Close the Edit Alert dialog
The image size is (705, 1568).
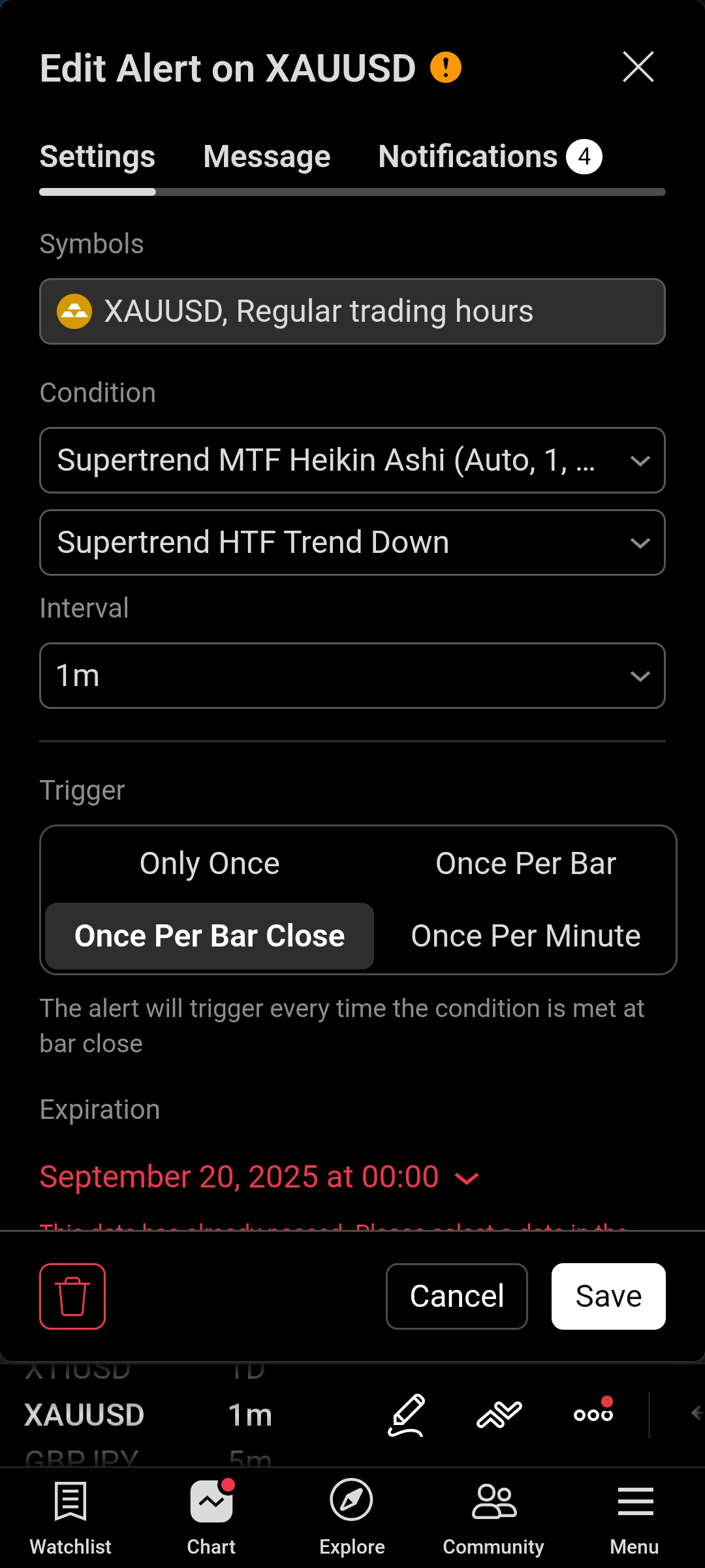click(x=638, y=67)
